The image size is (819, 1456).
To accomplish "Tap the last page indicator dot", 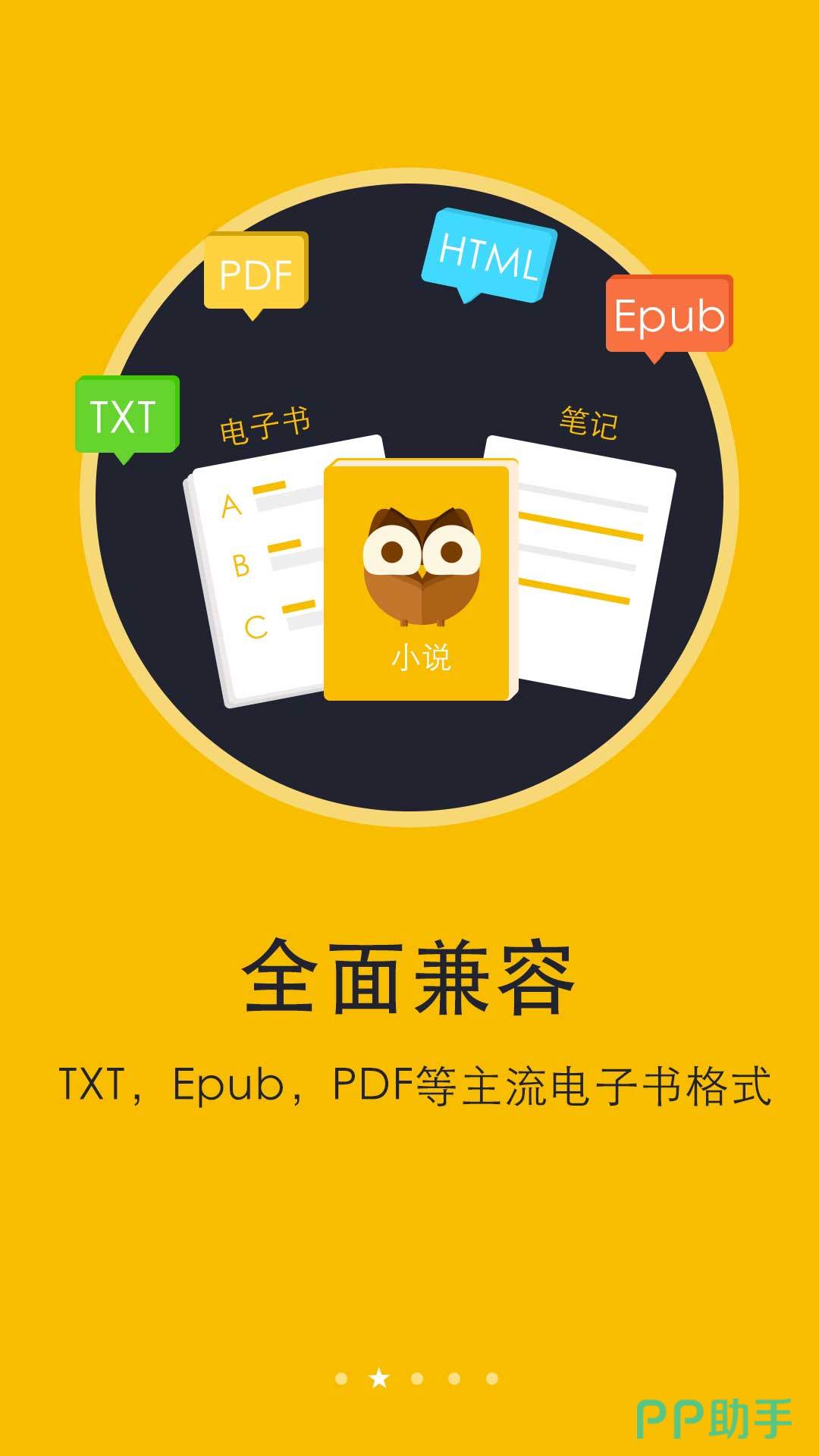I will click(x=491, y=1378).
